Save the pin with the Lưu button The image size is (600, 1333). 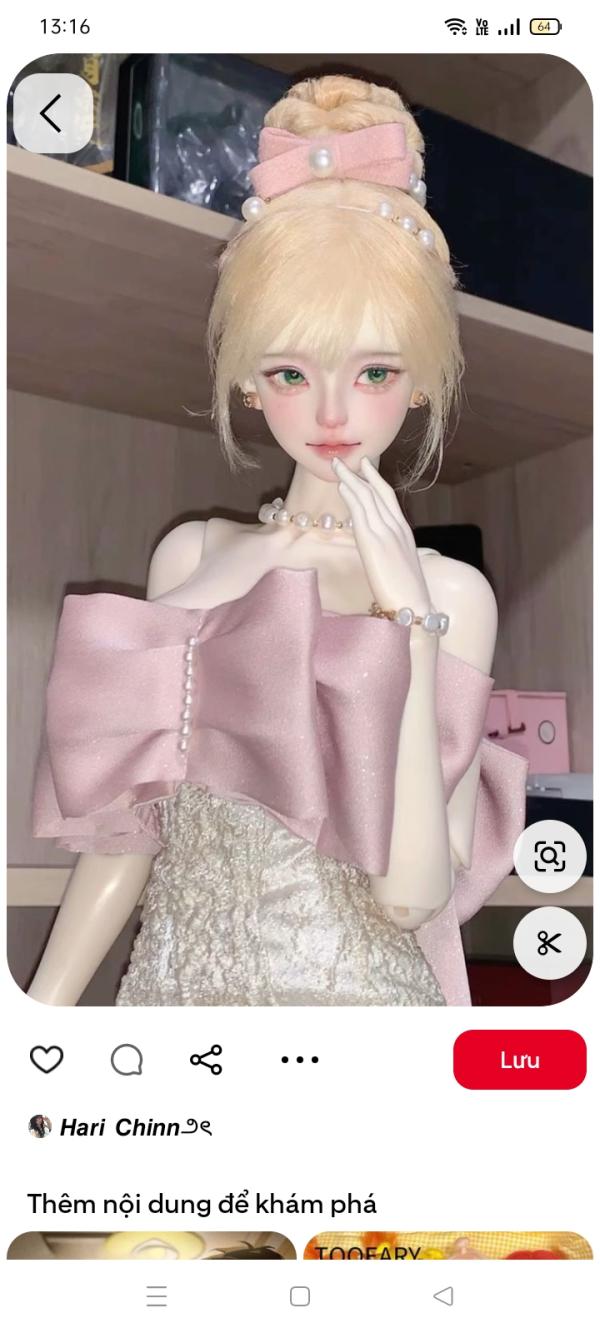click(520, 1060)
